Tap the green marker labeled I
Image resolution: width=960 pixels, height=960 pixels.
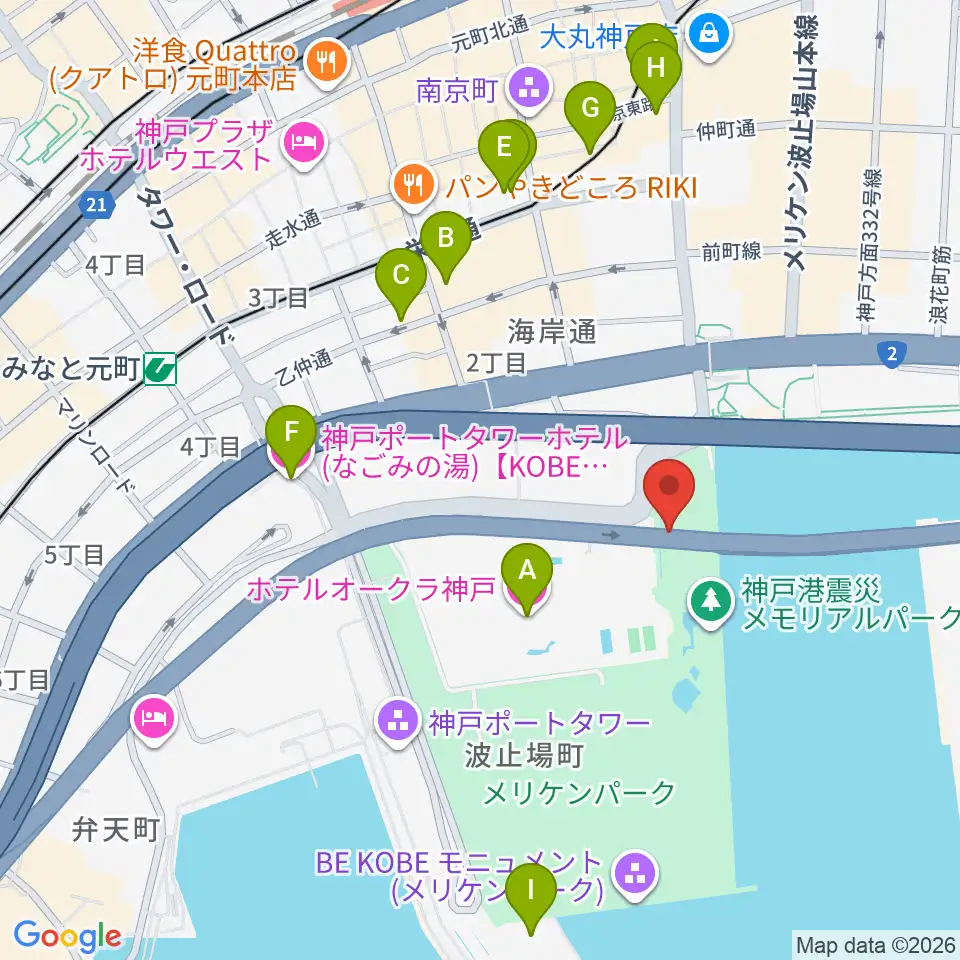coord(531,892)
